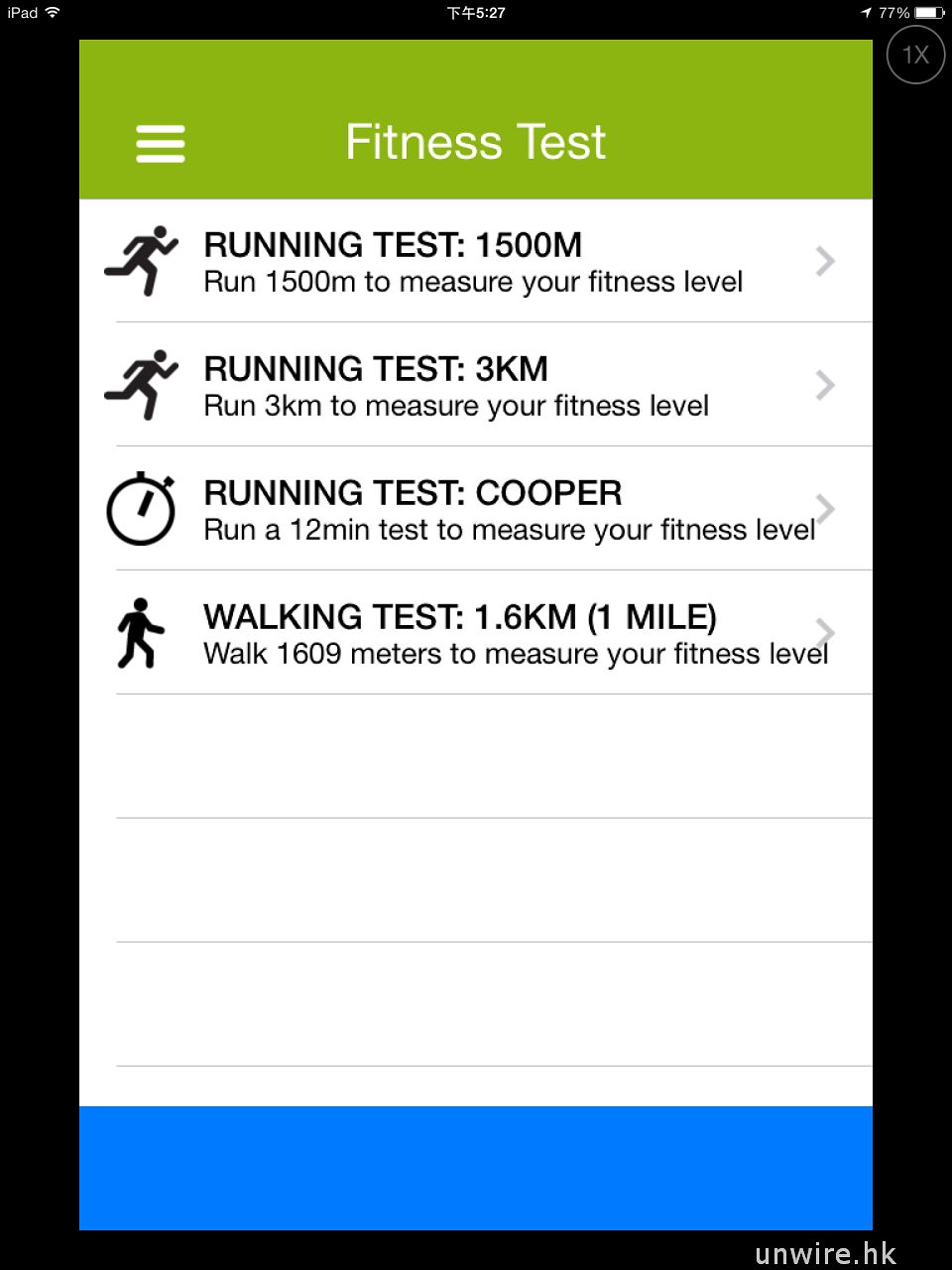This screenshot has height=1270, width=952.
Task: Open the hamburger drawer menu
Action: click(x=160, y=144)
